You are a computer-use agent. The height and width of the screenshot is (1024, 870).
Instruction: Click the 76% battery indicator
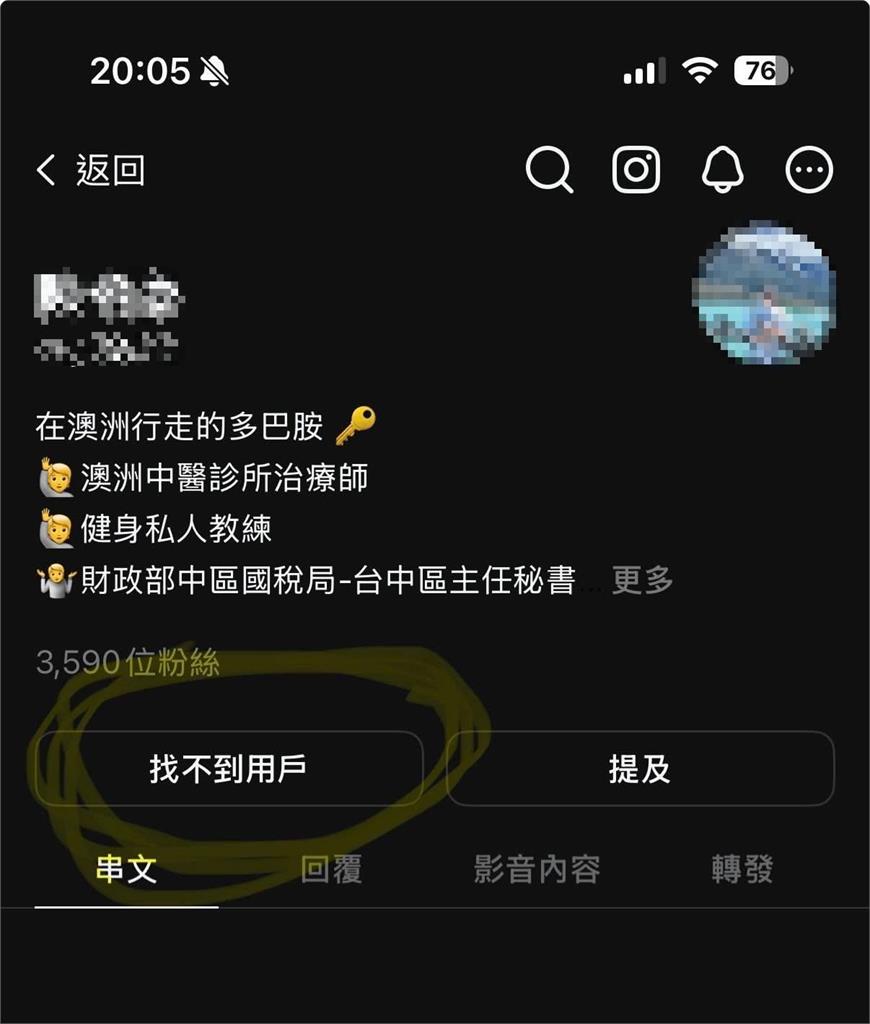pyautogui.click(x=760, y=68)
